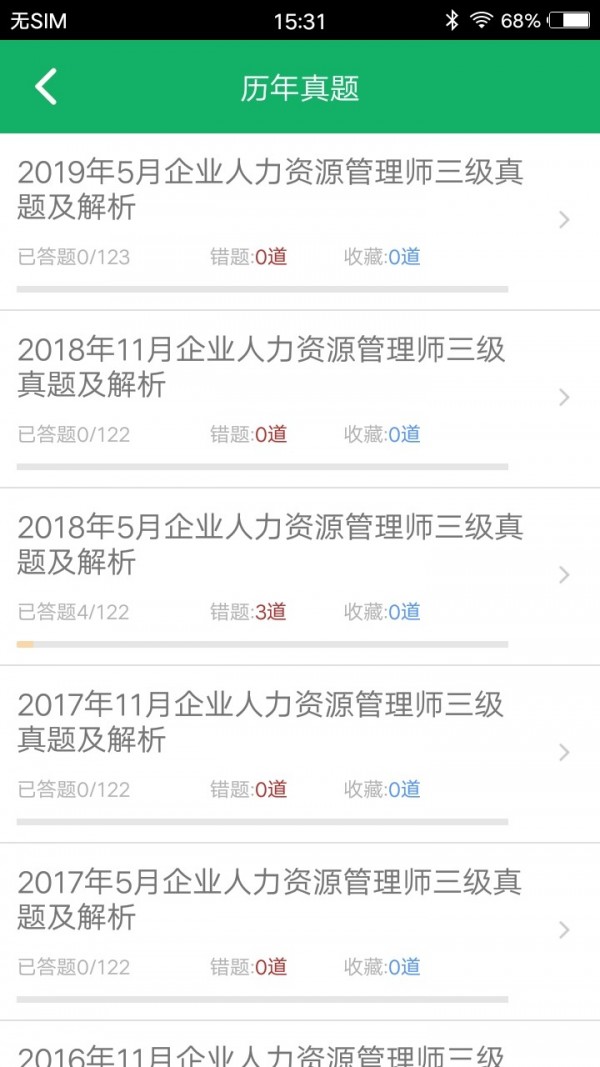Open the 2019年5月 exam paper
600x1067 pixels.
point(270,190)
